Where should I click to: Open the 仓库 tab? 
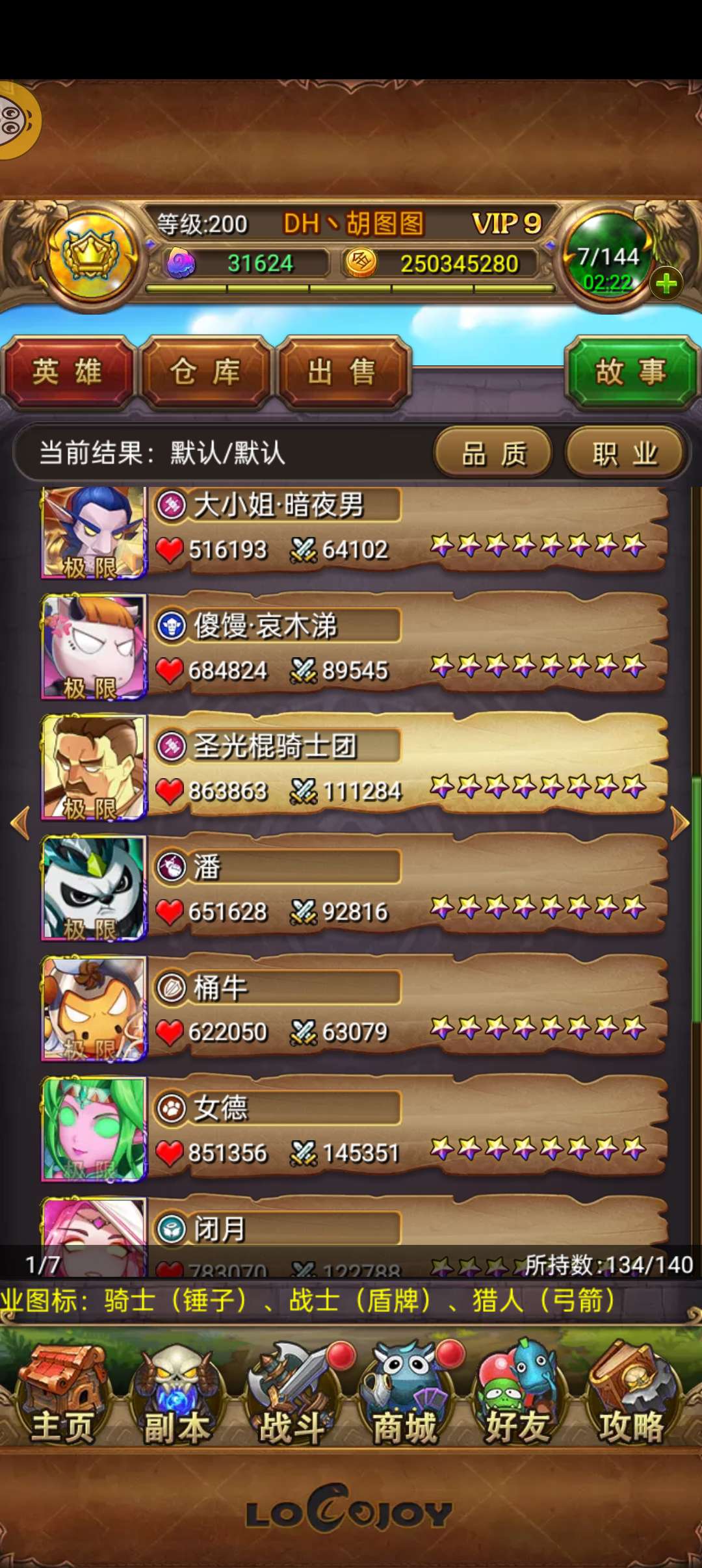pos(205,372)
